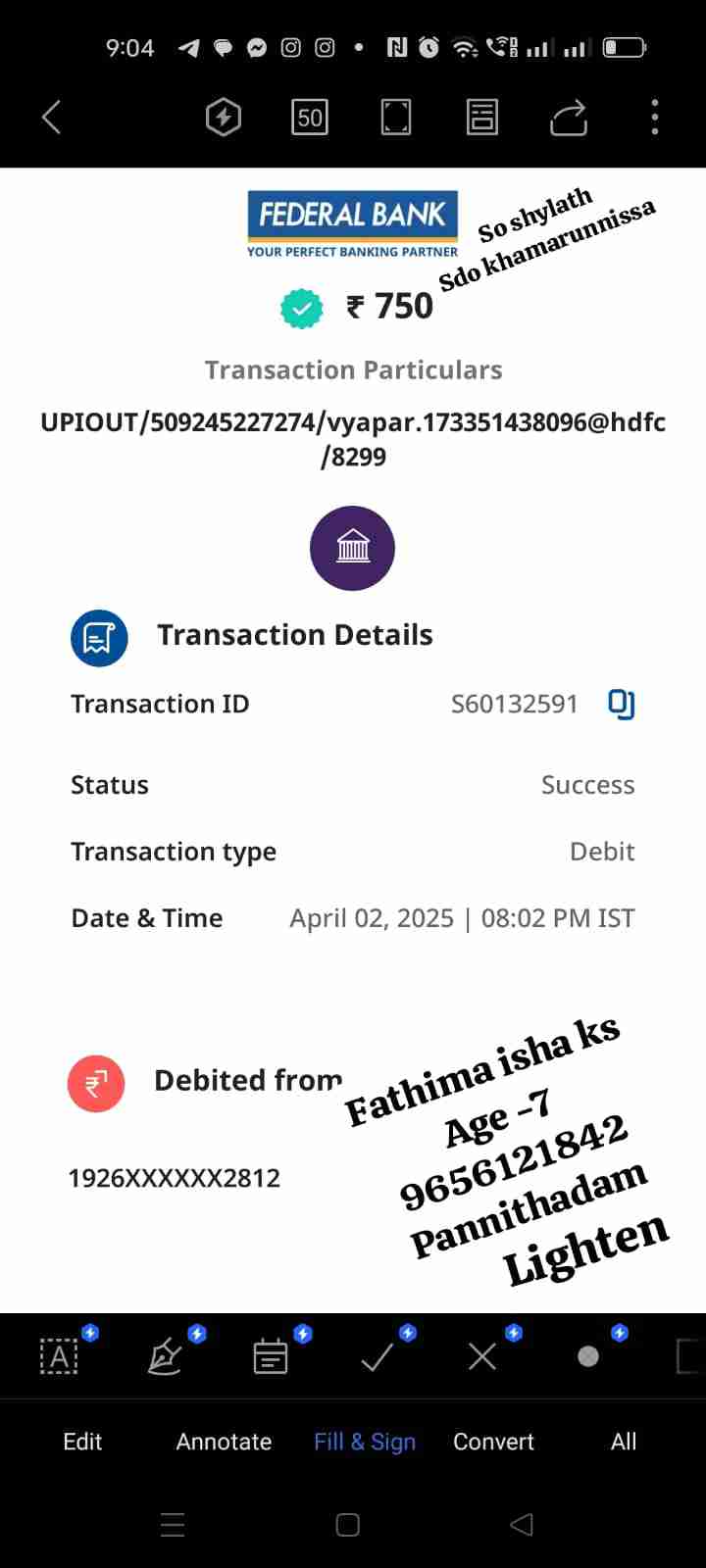706x1568 pixels.
Task: Go back using the top-left arrow
Action: 52,118
